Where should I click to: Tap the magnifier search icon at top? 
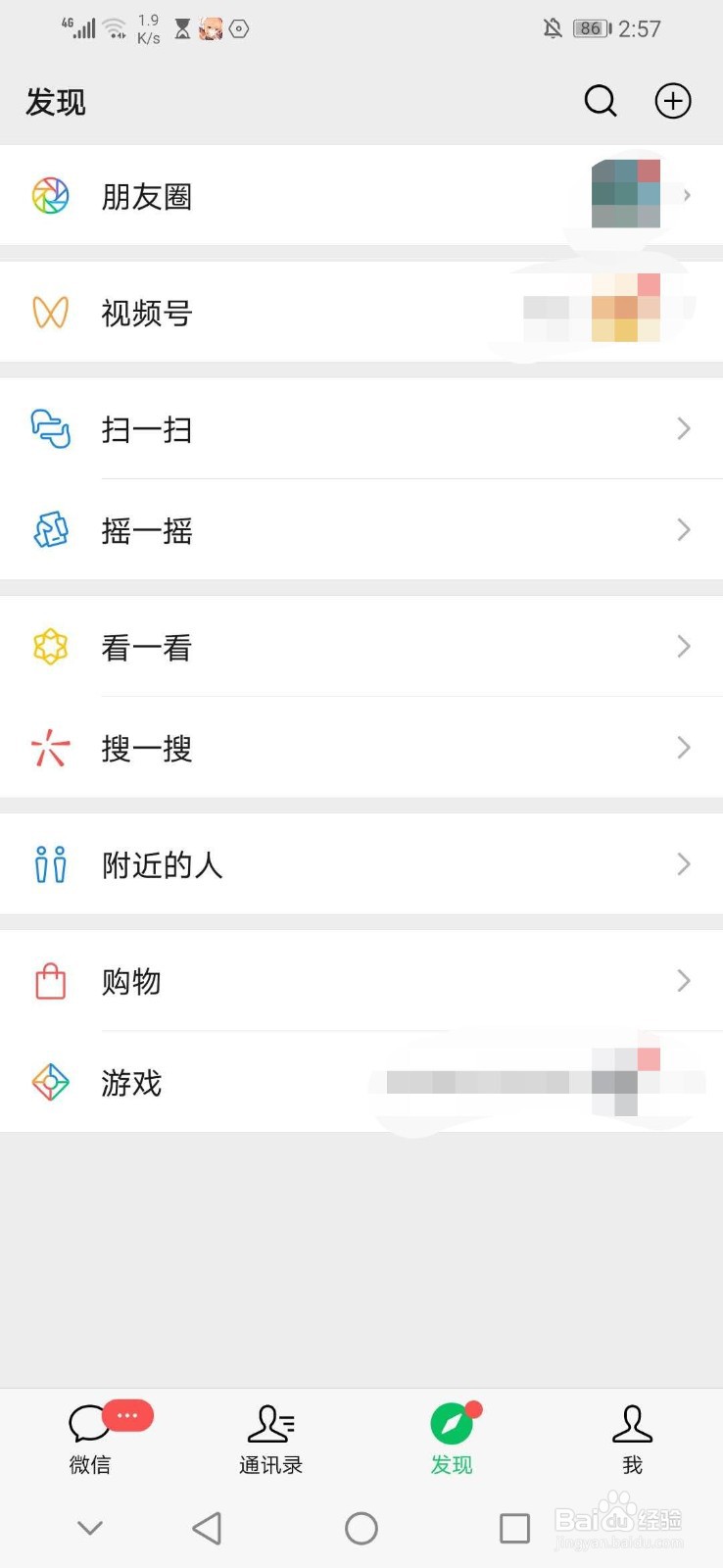point(600,101)
